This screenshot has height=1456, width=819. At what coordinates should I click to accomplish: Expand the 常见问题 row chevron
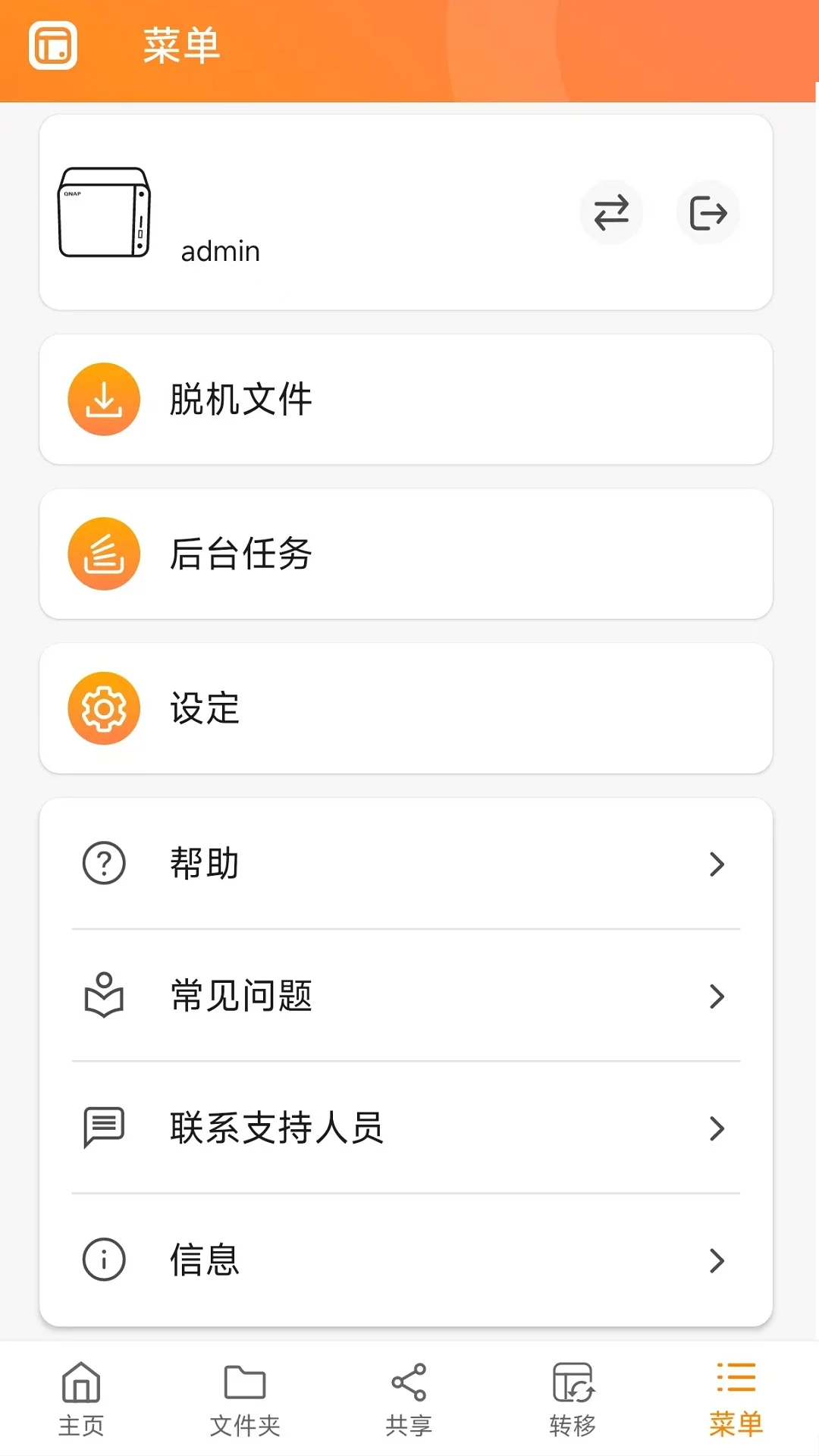717,997
